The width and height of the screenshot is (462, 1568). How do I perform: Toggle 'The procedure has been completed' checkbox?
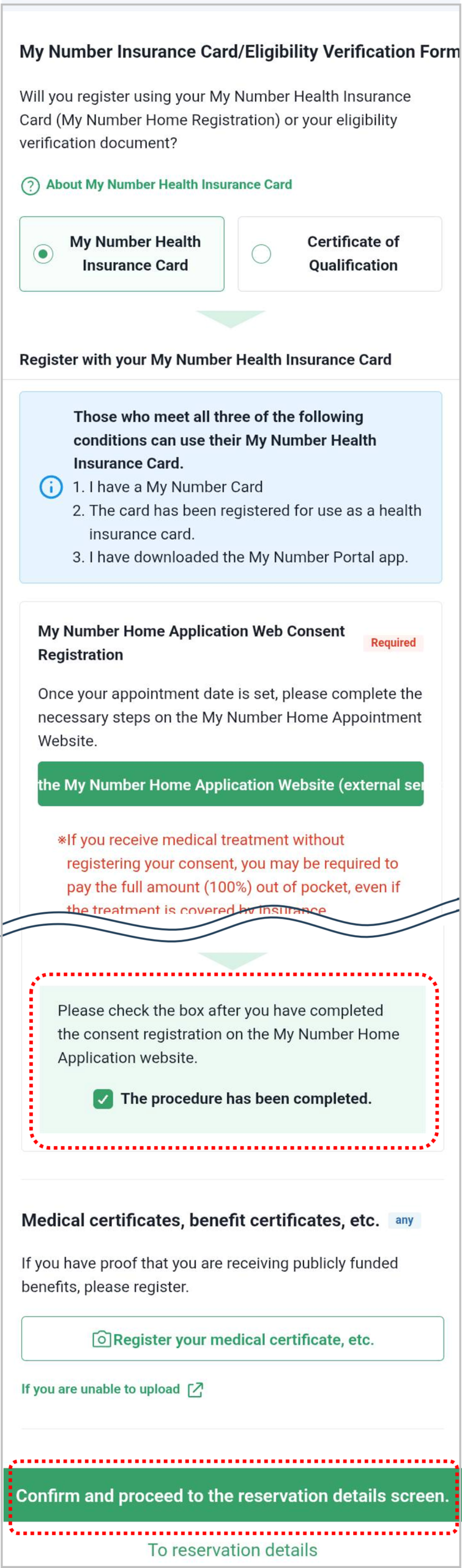tap(103, 1099)
